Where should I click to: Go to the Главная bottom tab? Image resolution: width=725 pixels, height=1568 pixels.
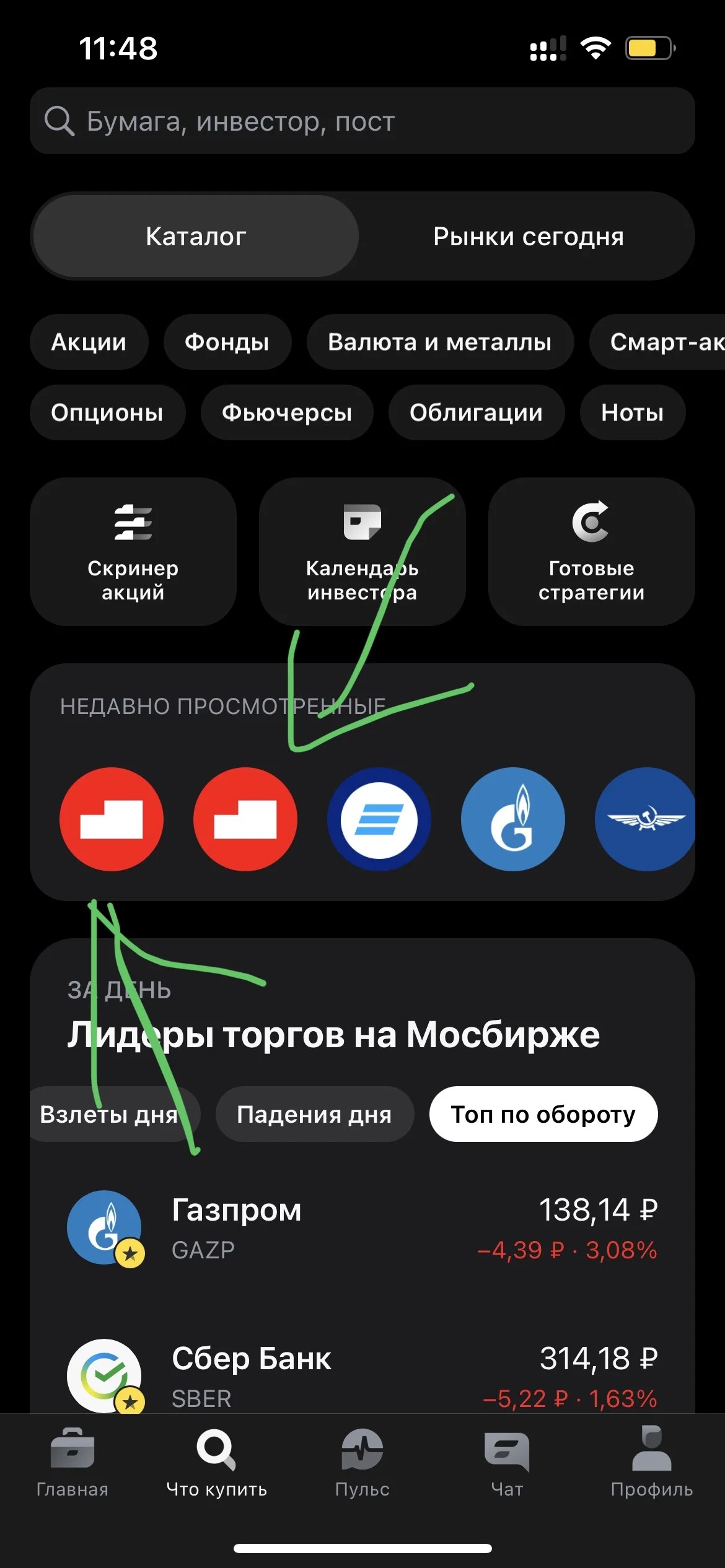click(x=72, y=1461)
